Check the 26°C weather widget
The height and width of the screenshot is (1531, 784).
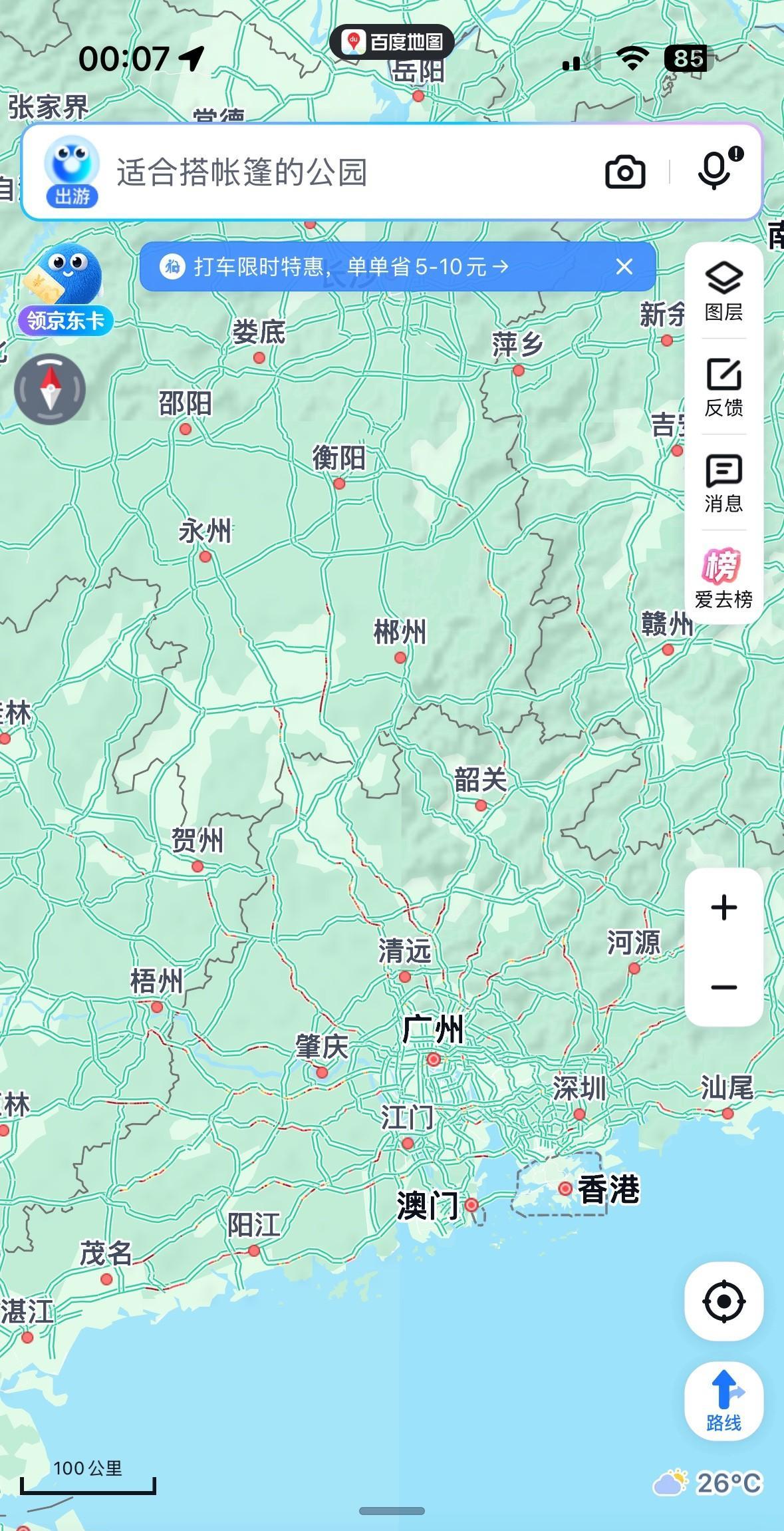(x=709, y=1483)
